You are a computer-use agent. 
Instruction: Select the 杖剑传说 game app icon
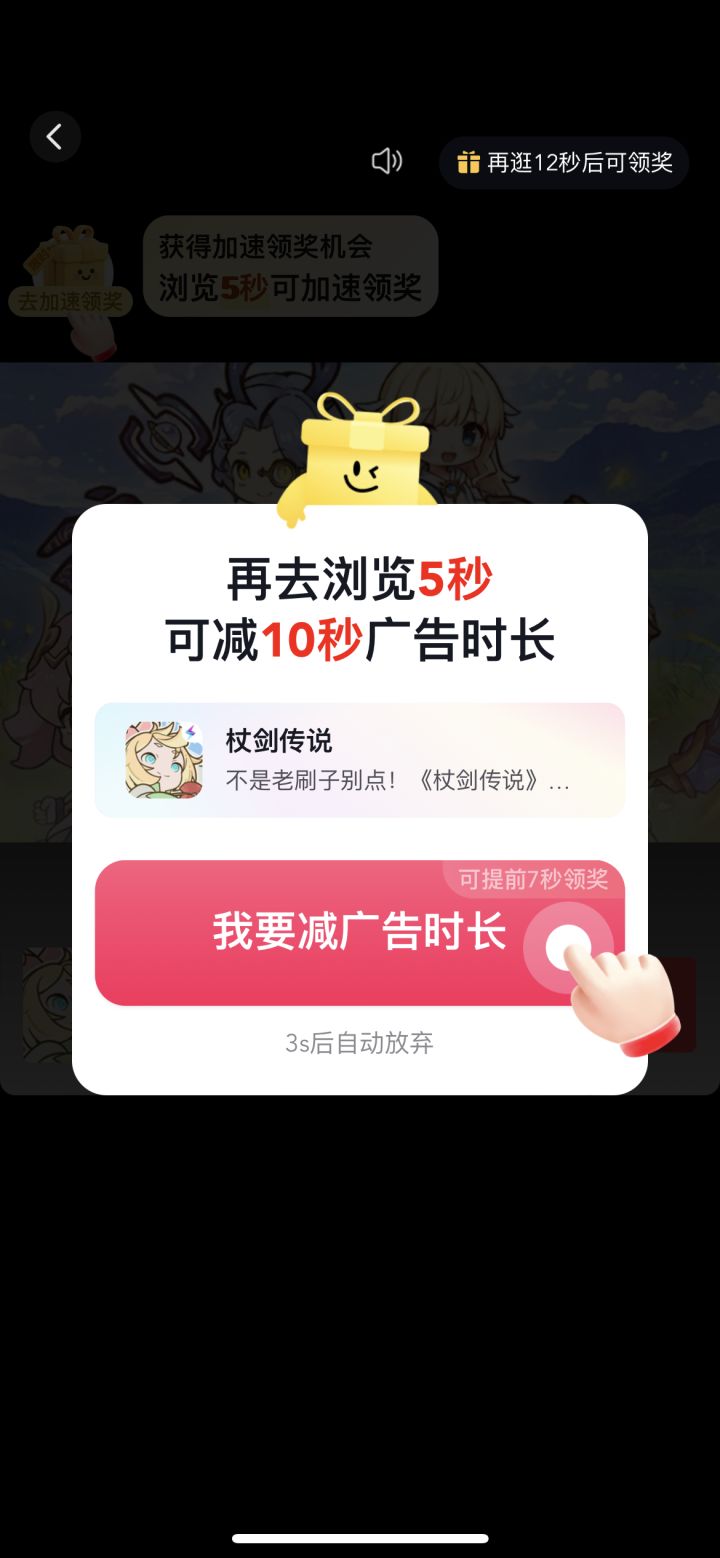click(162, 758)
